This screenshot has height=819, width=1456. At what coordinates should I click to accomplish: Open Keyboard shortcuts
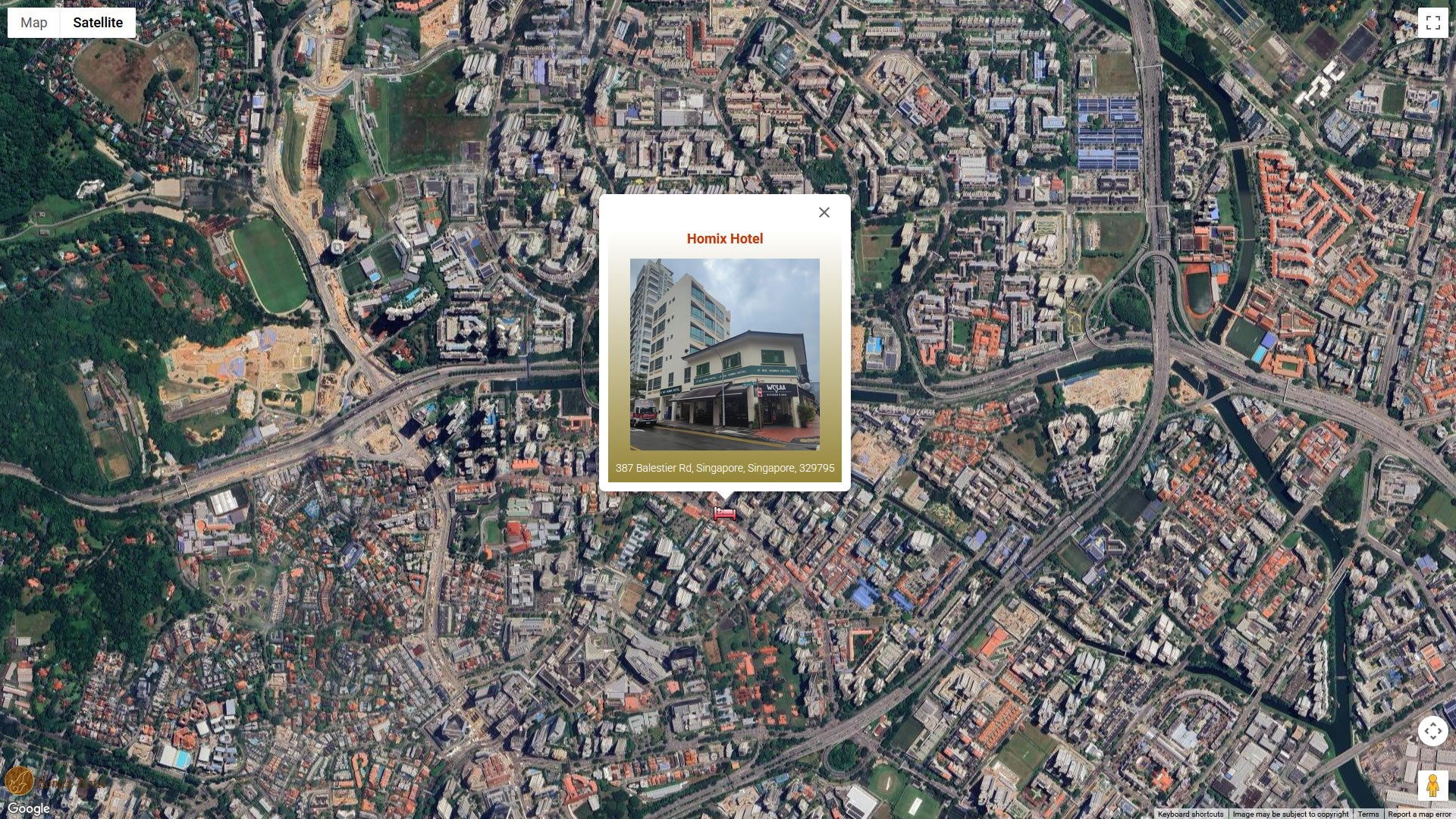1190,814
